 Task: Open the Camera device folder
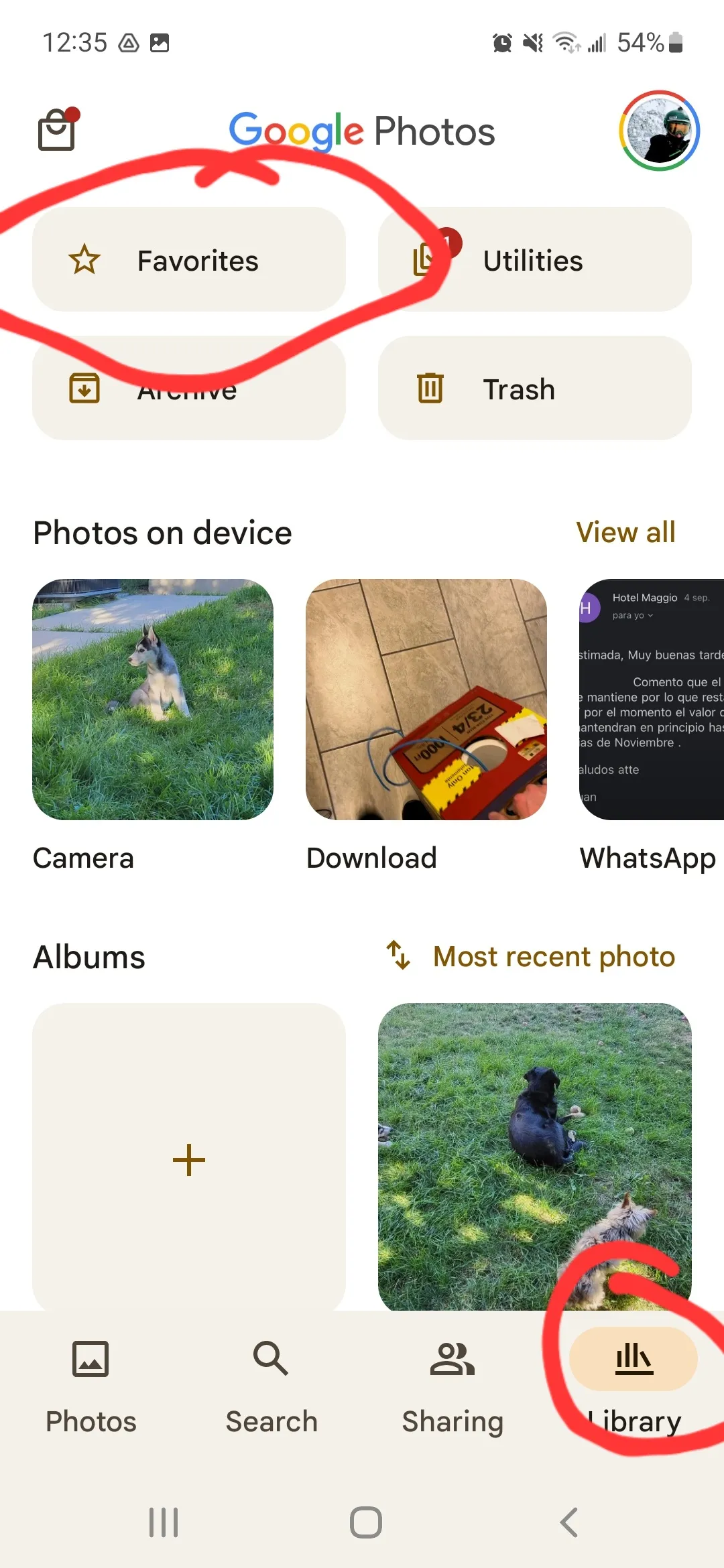point(153,700)
